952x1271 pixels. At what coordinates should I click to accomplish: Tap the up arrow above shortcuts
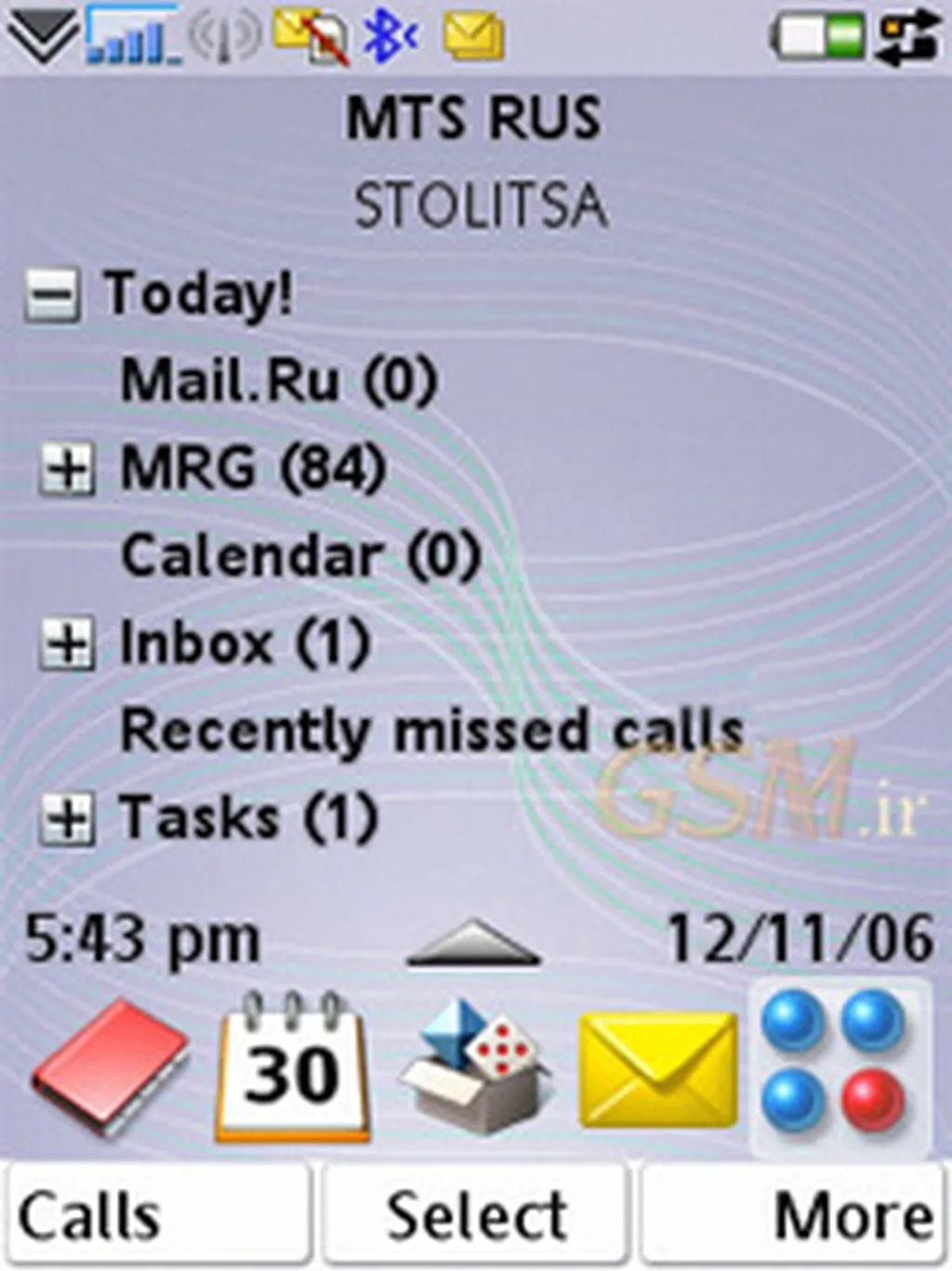473,943
